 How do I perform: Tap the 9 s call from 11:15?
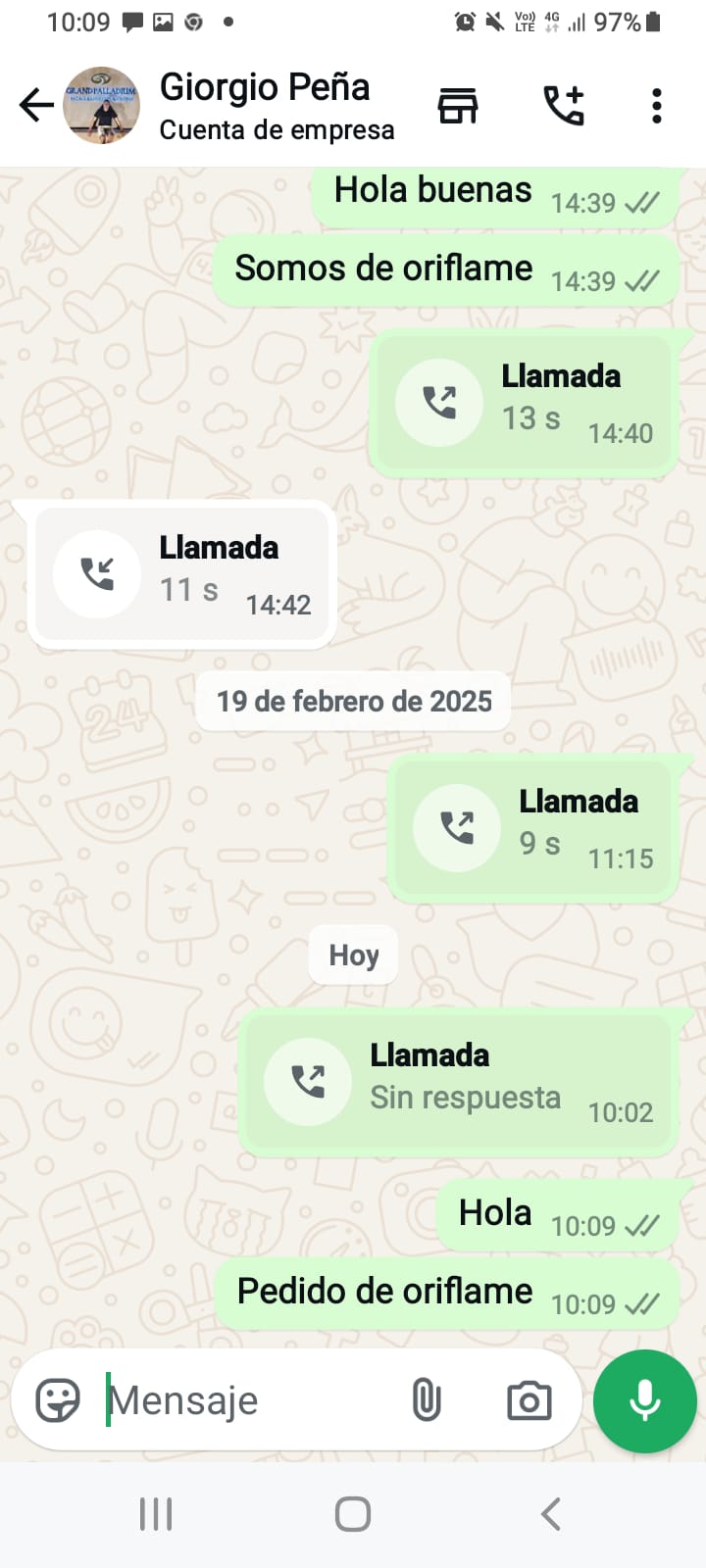pos(533,829)
